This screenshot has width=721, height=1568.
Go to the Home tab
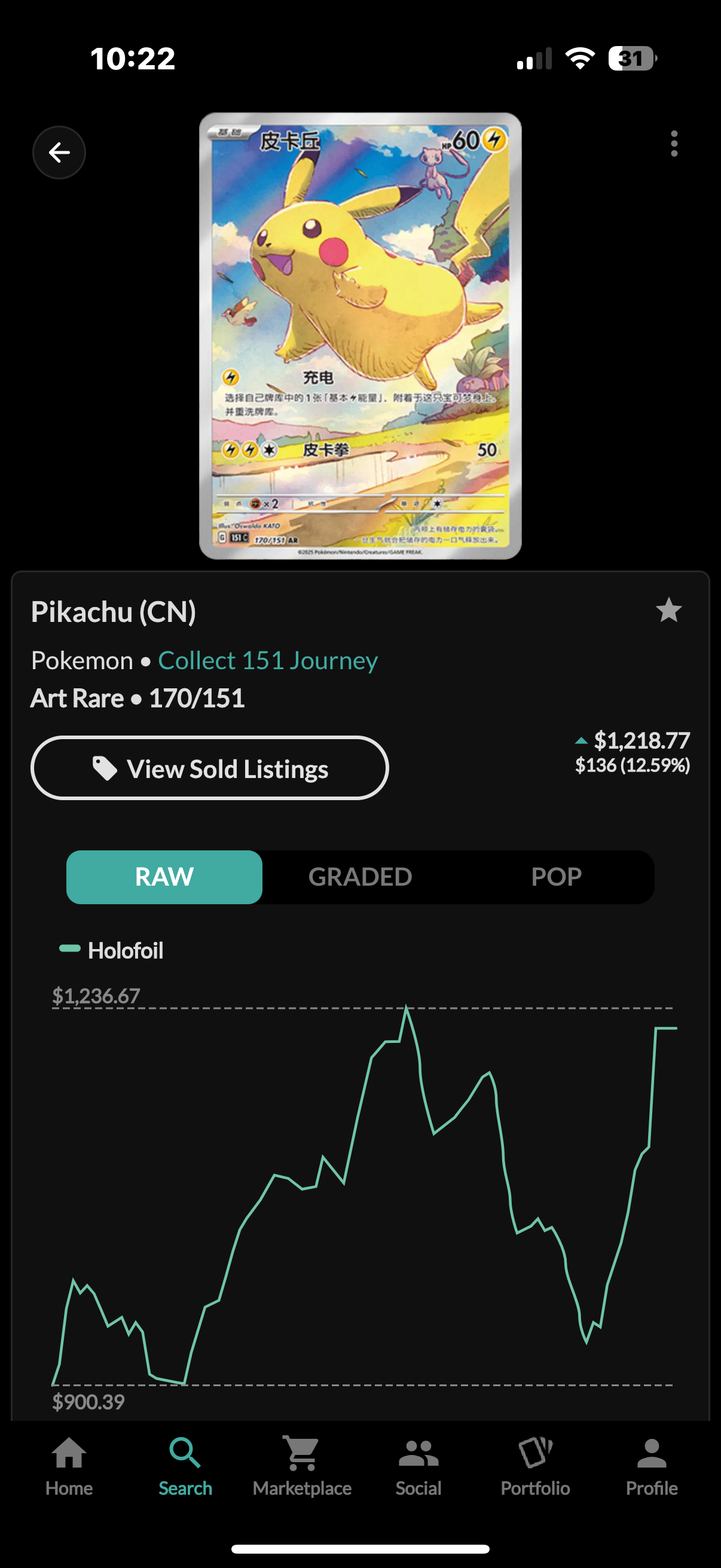(69, 1466)
